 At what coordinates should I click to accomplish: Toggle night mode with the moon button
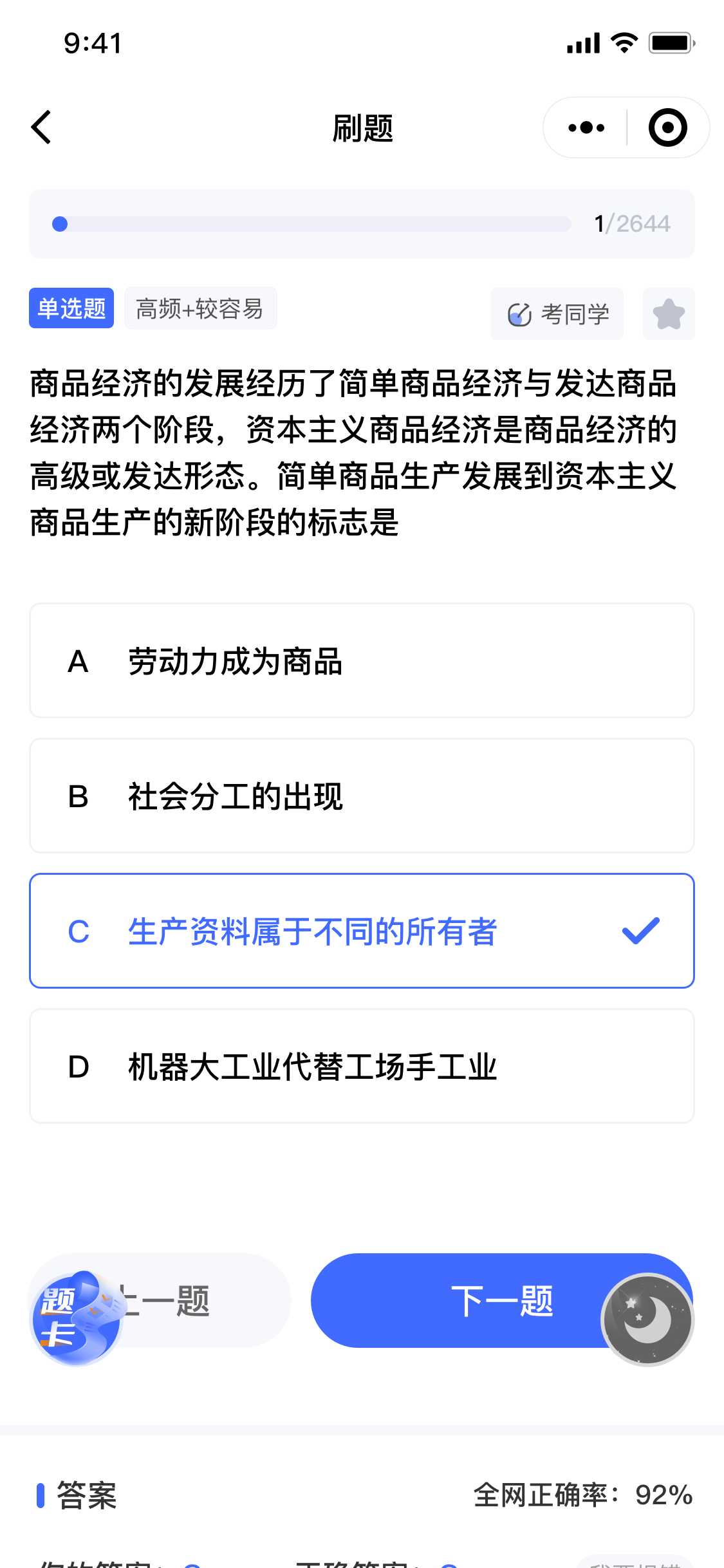(x=647, y=1320)
